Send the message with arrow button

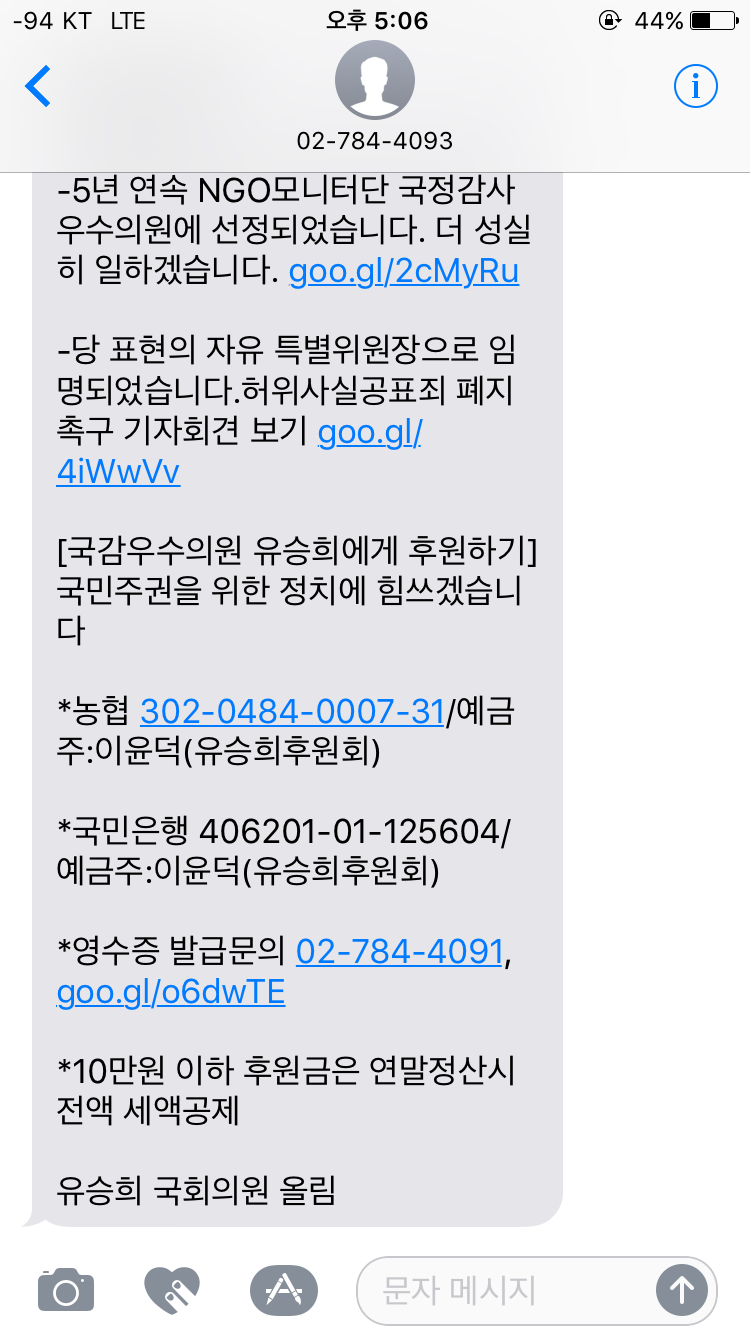[681, 1290]
